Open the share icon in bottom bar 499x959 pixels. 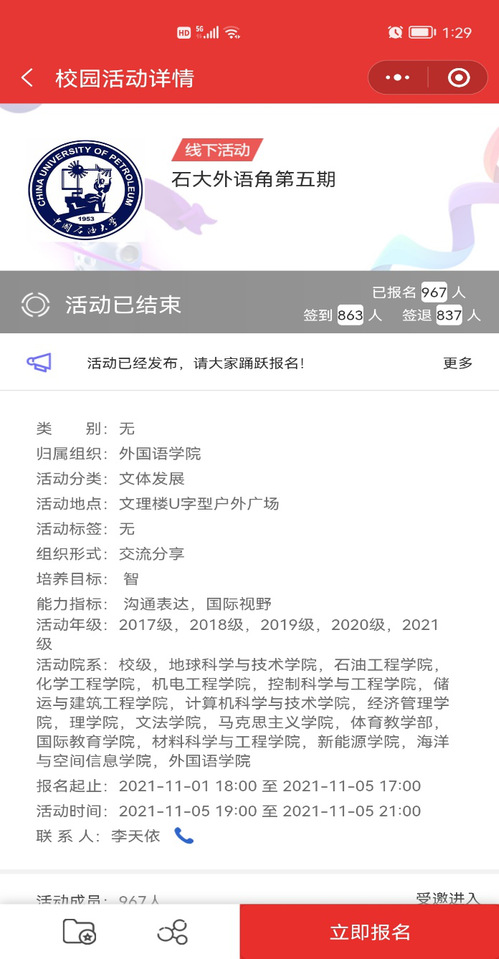pos(172,931)
